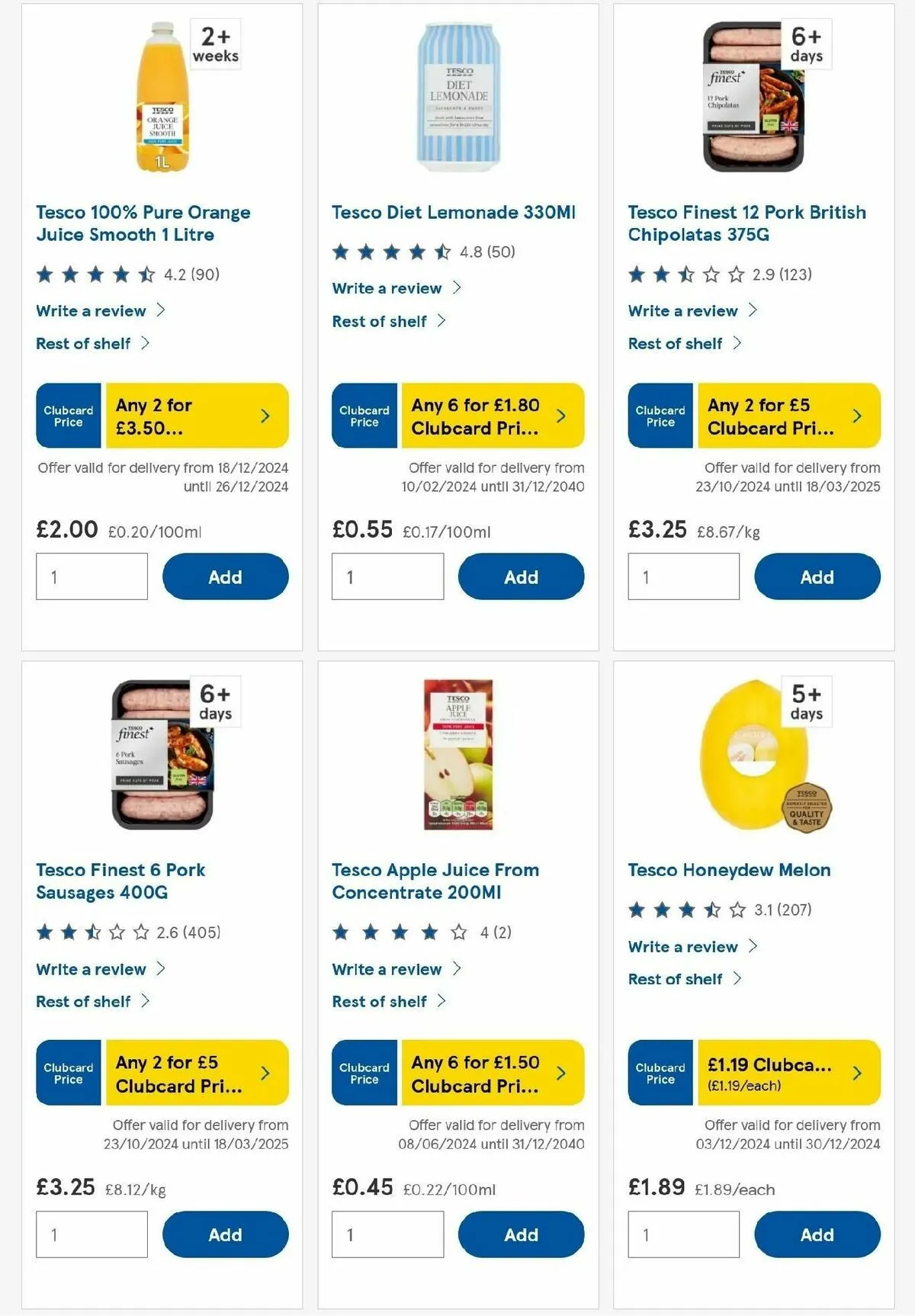
Task: Add Tesco Apple Juice to basket
Action: 521,1234
